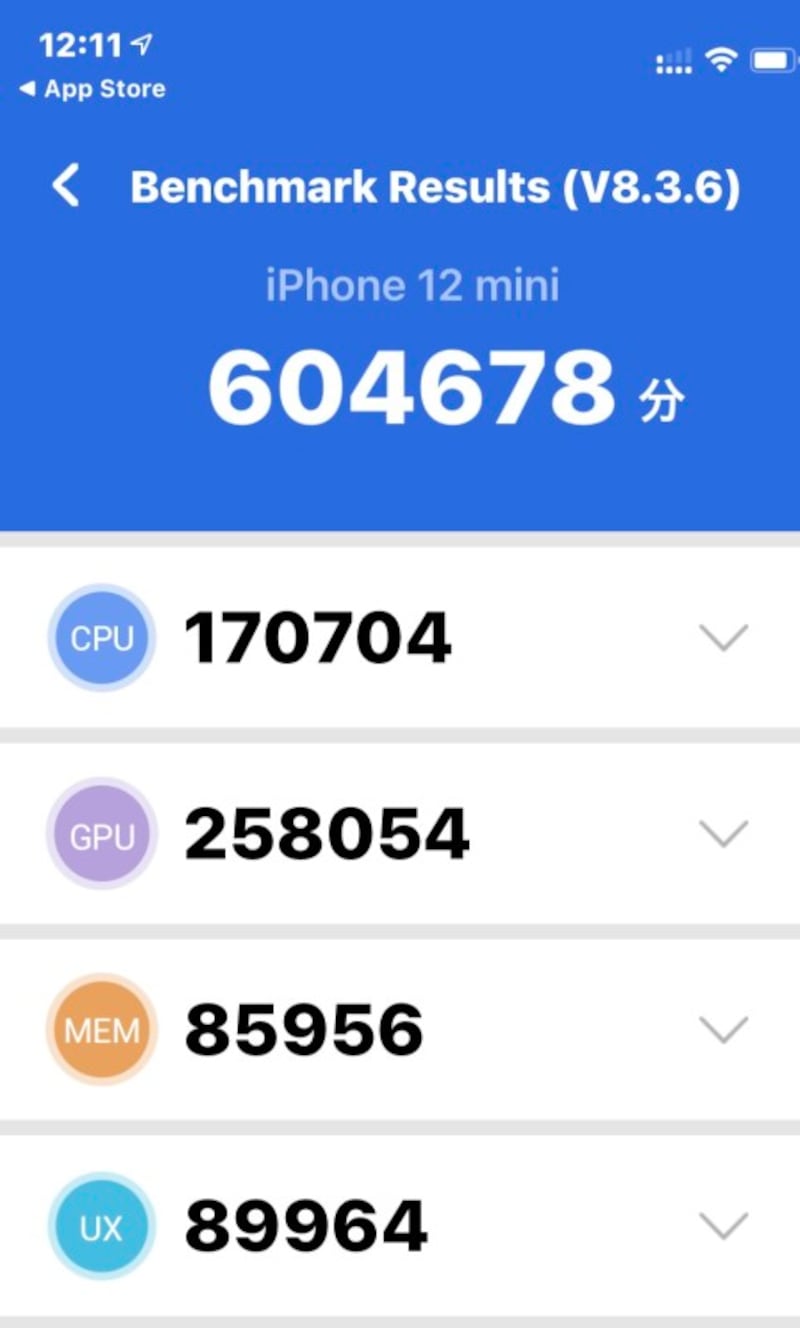Tap the MEM memory icon

click(x=100, y=1028)
